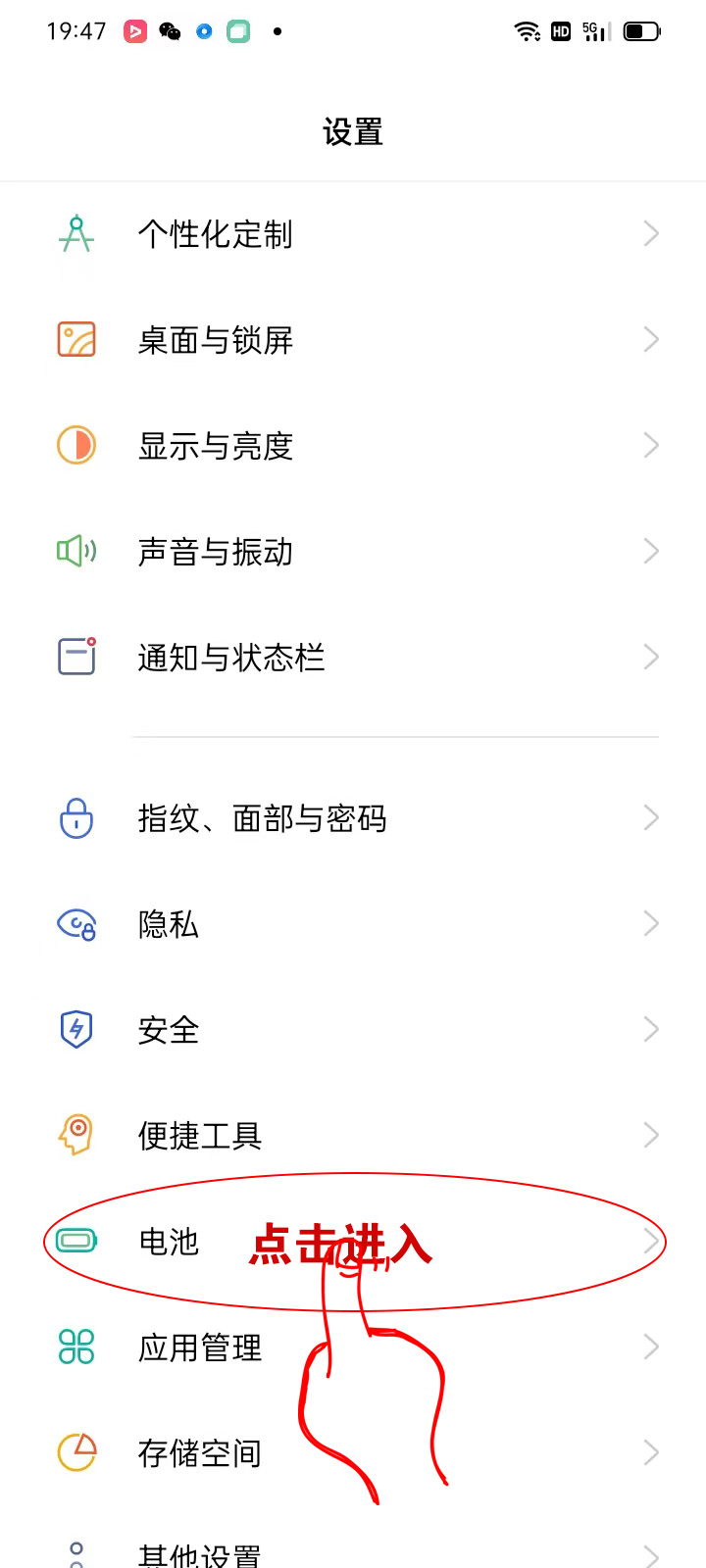Enter the 电池 settings

click(169, 1242)
